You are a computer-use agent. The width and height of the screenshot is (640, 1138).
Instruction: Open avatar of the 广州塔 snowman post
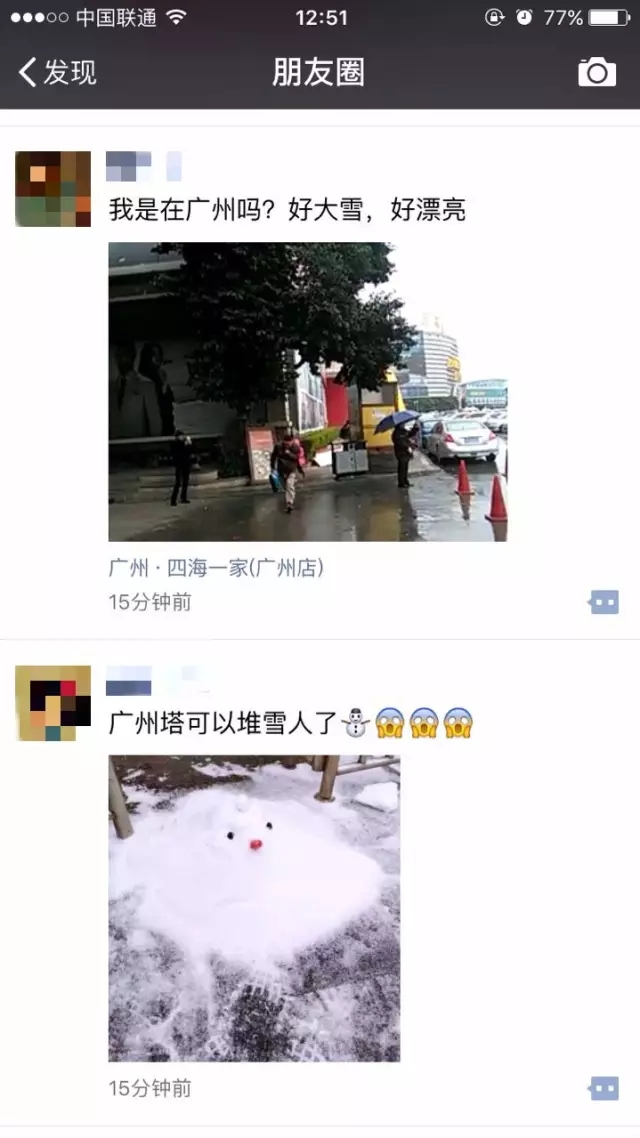[x=53, y=703]
